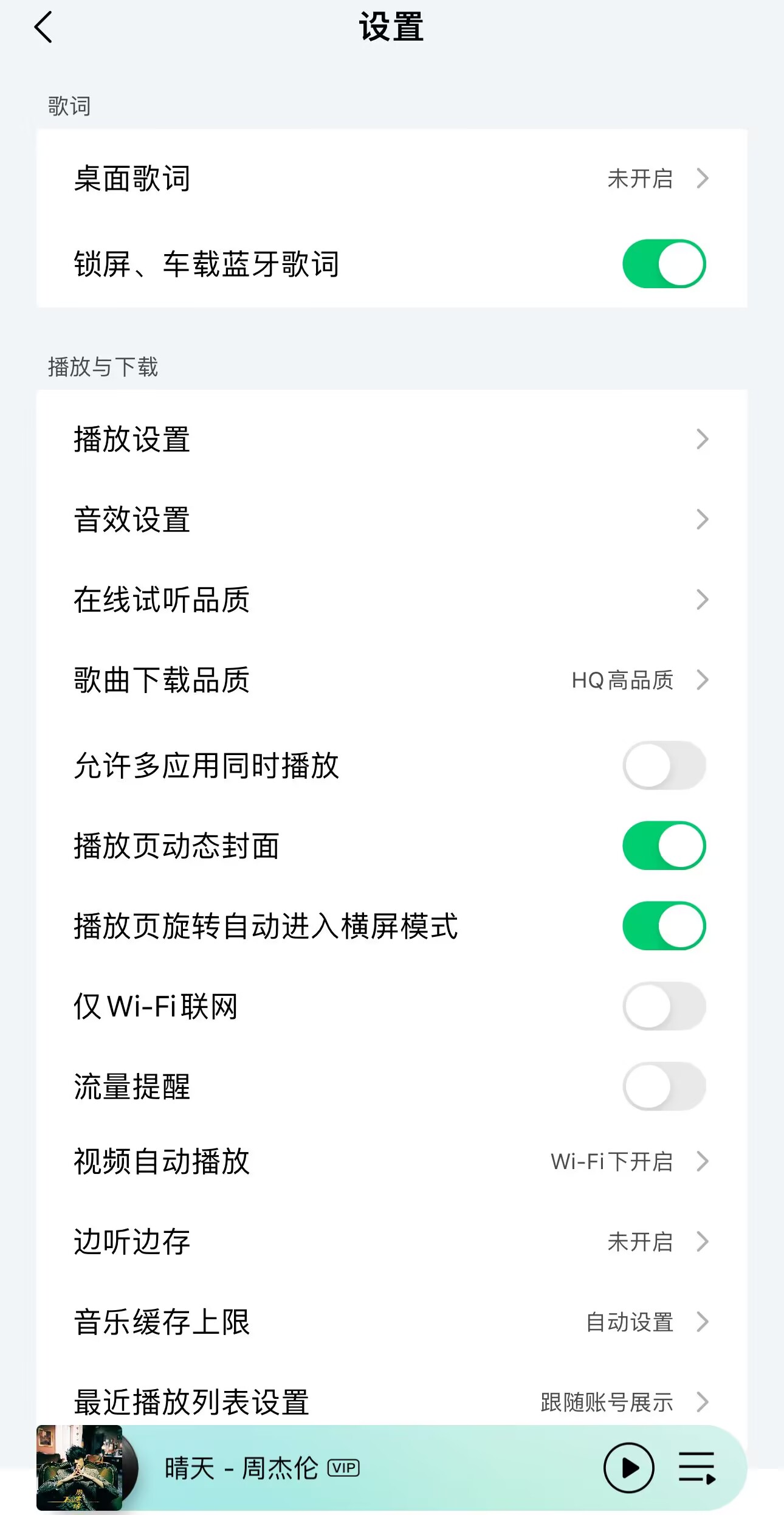The image size is (784, 1515).
Task: Turn on 仅Wi-Fi联网
Action: (x=664, y=1006)
